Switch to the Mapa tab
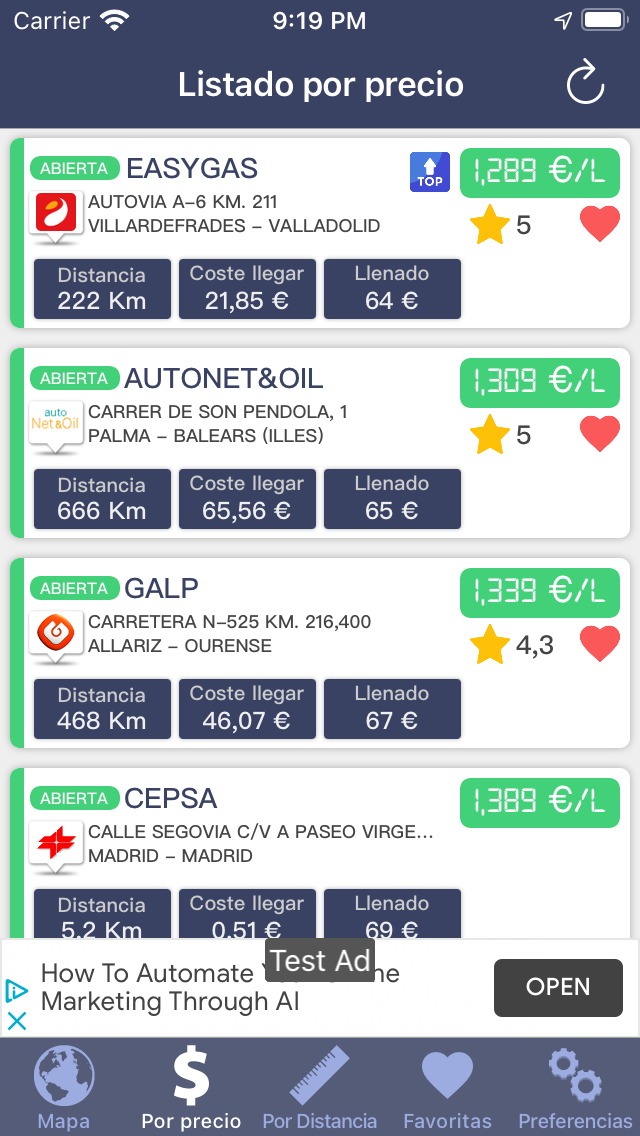 (64, 1088)
